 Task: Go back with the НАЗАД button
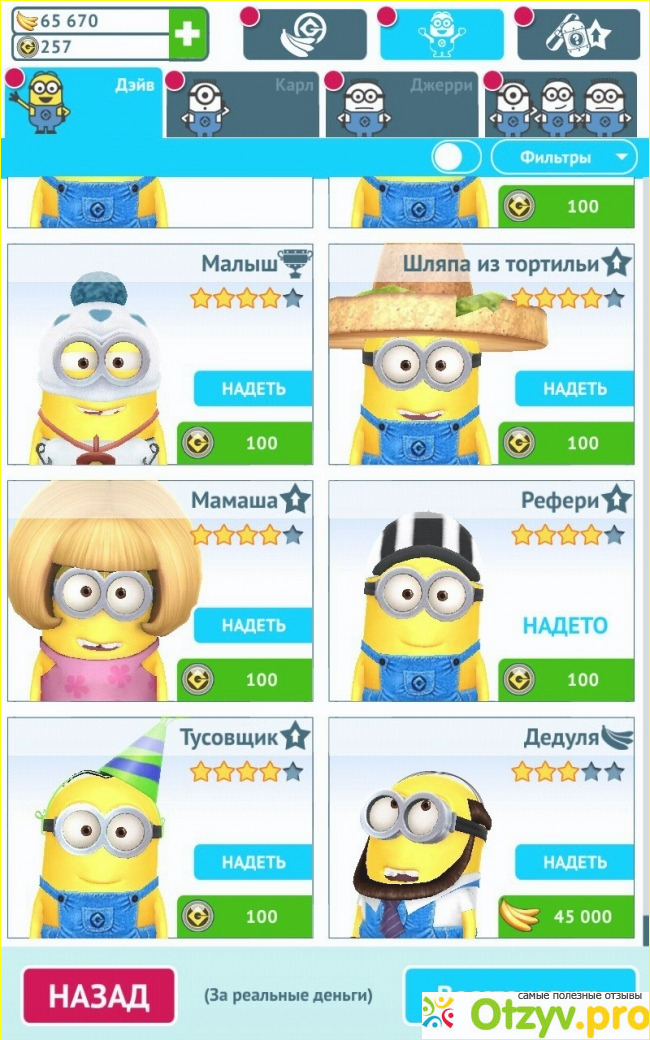point(99,995)
